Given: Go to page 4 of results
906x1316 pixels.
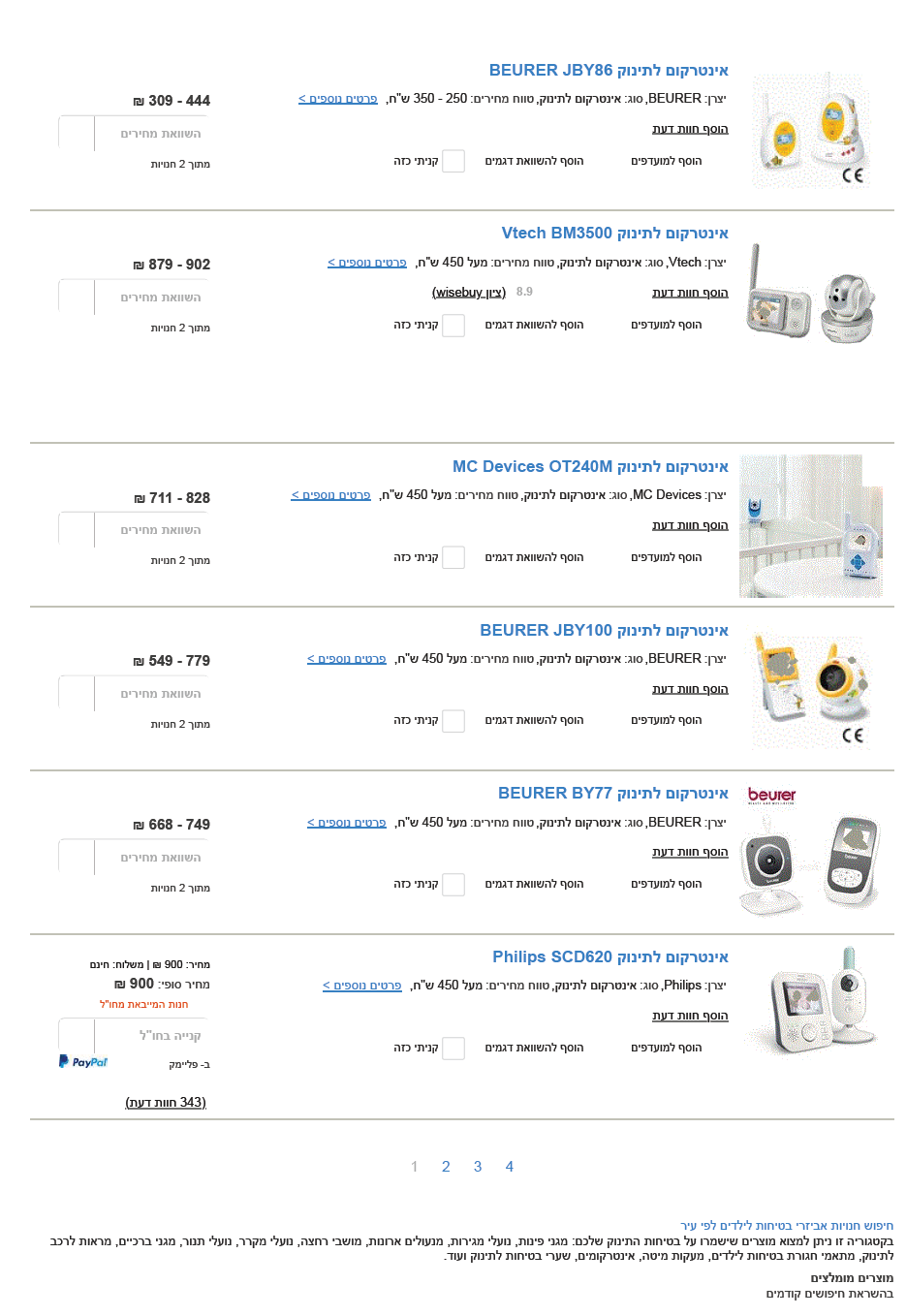Looking at the screenshot, I should [509, 1167].
